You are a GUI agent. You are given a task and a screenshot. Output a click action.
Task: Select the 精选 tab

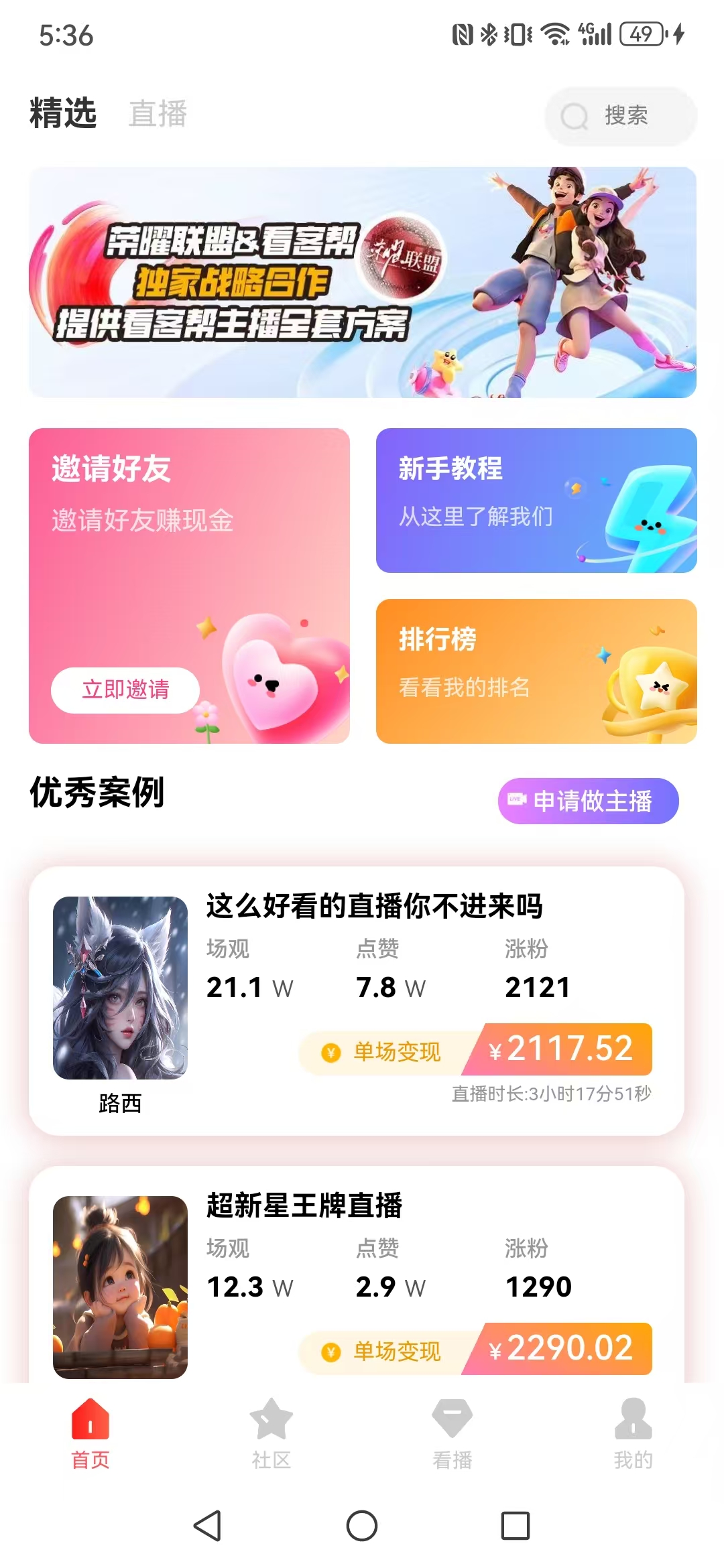[x=62, y=114]
